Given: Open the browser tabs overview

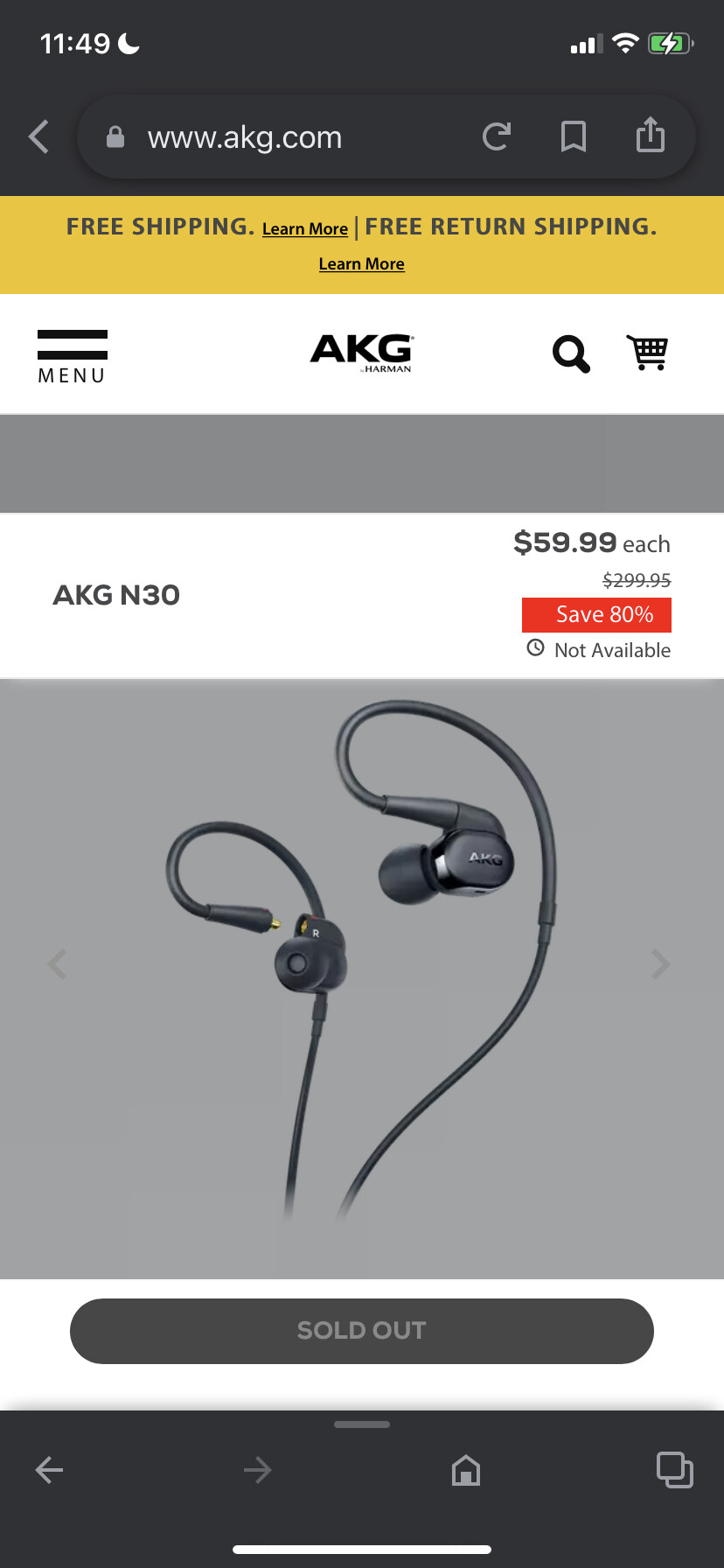Looking at the screenshot, I should [674, 1470].
